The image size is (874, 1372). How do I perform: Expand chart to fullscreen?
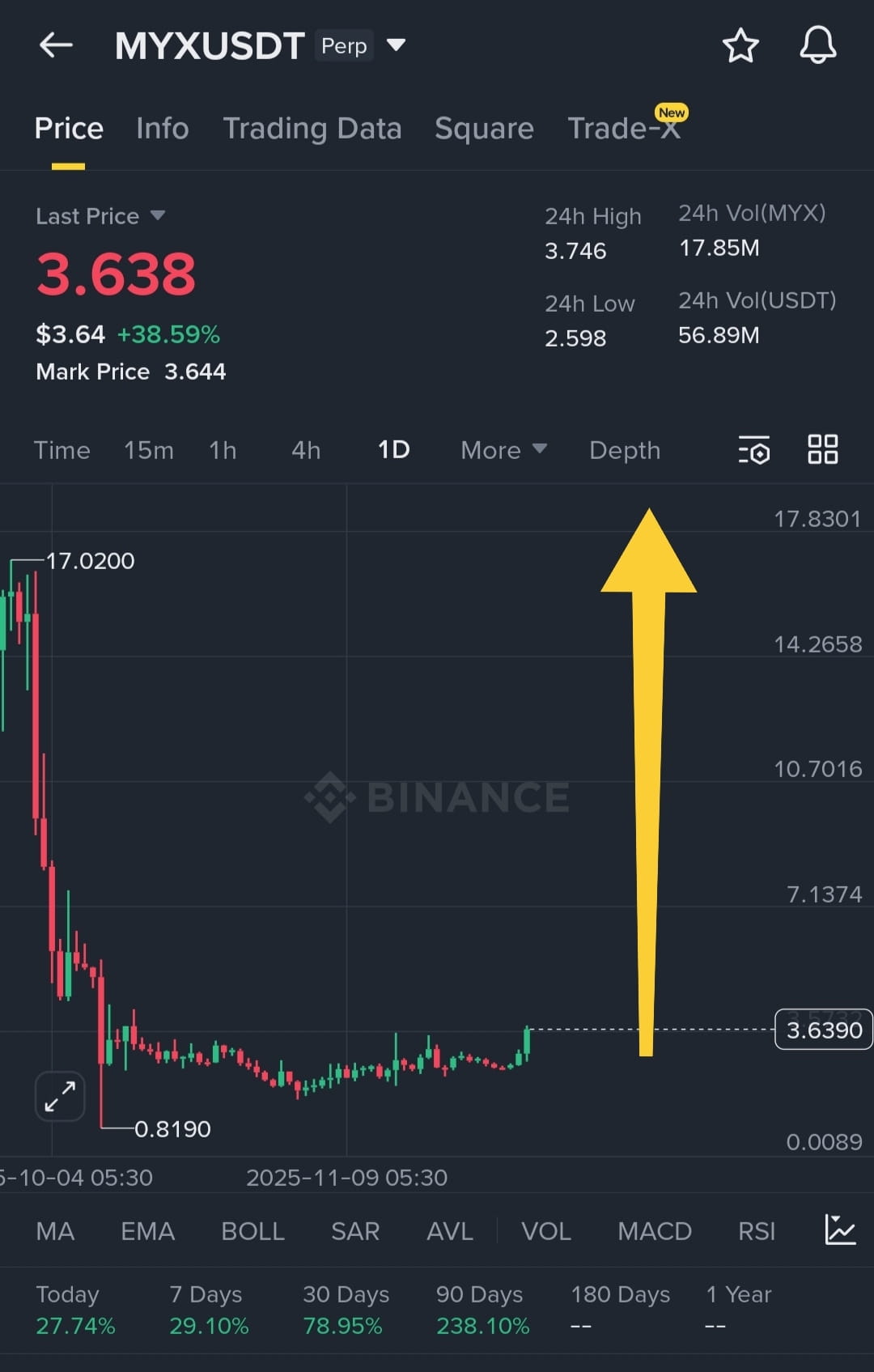tap(60, 1097)
